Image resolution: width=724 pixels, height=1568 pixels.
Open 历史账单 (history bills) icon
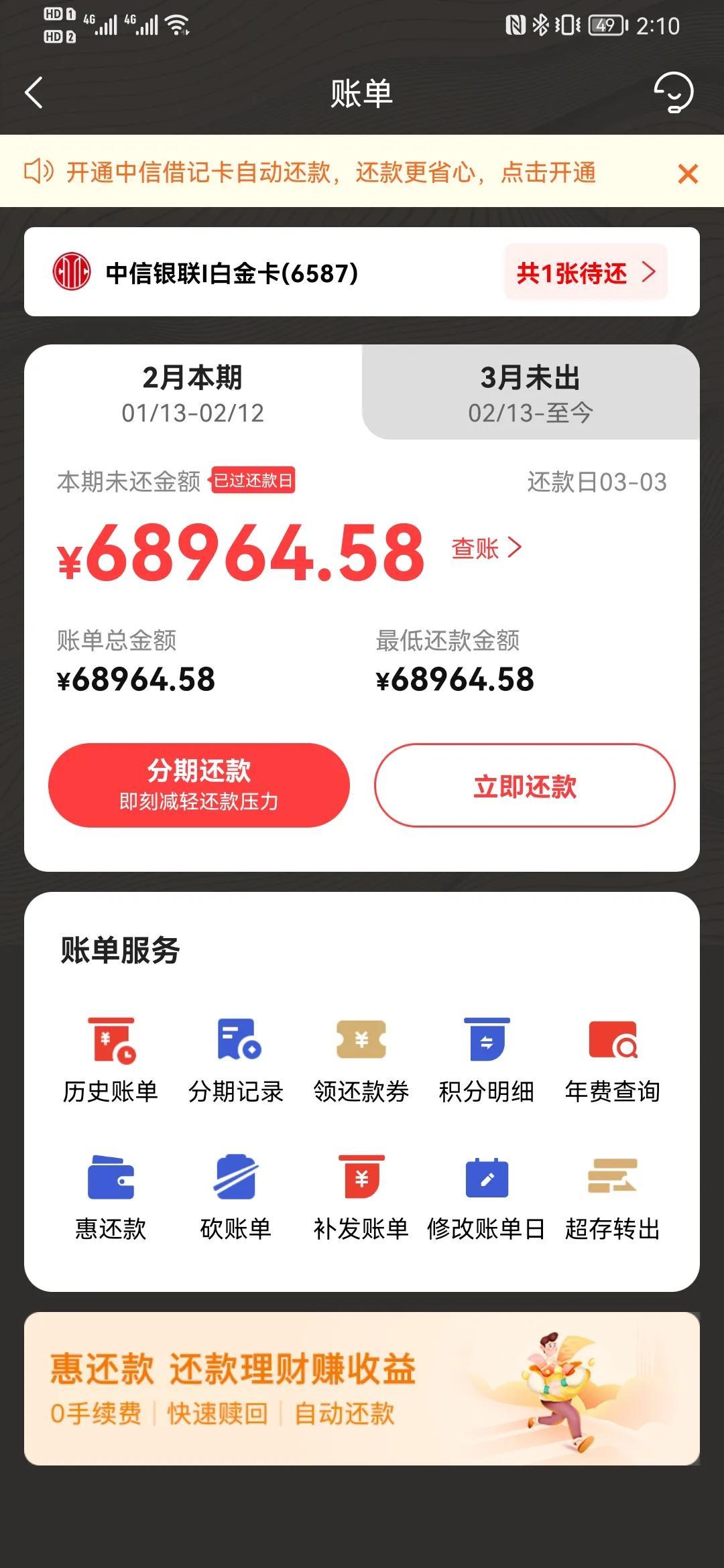[111, 1052]
